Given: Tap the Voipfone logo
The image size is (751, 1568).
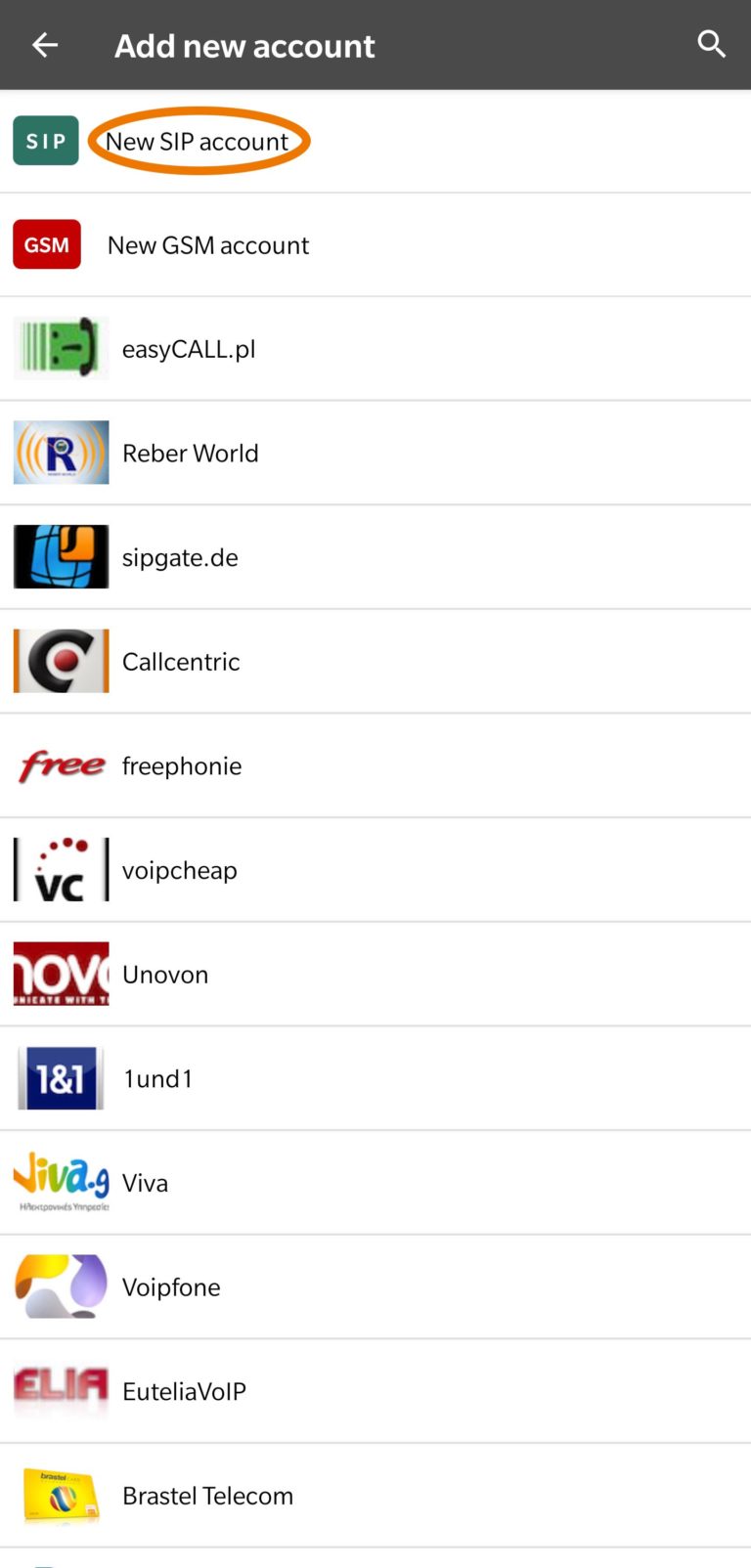Looking at the screenshot, I should point(61,1286).
